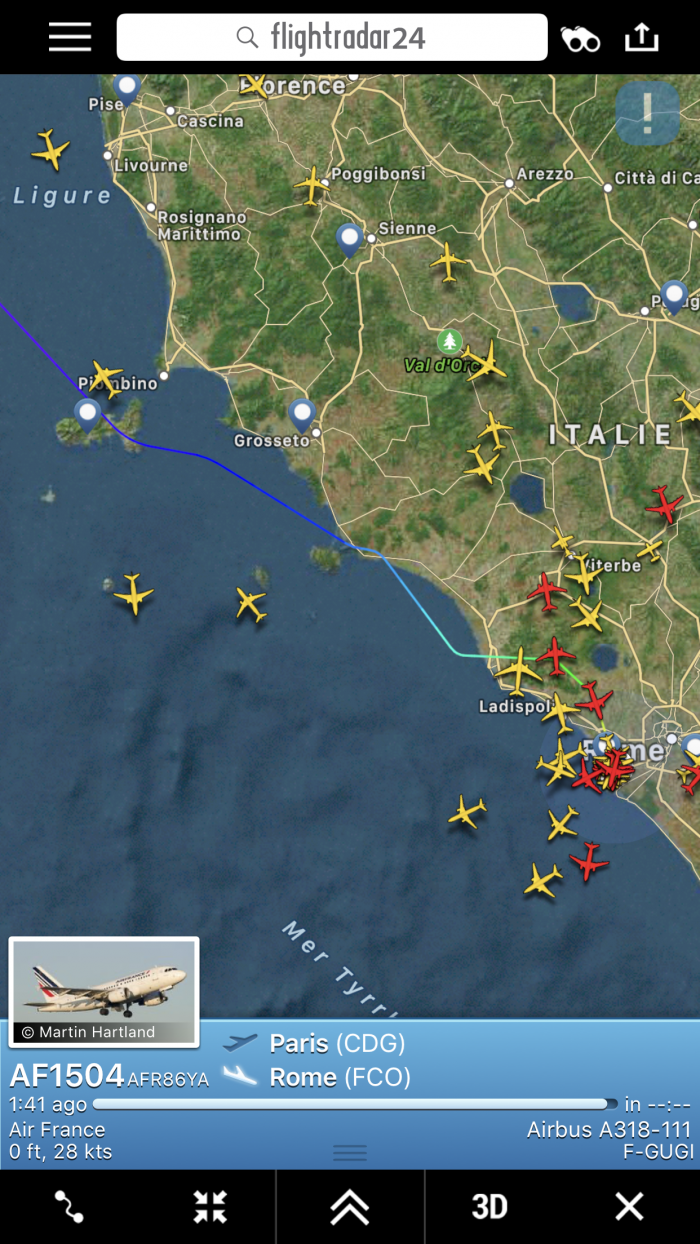Open the hamburger menu
Image resolution: width=700 pixels, height=1244 pixels.
coord(70,37)
